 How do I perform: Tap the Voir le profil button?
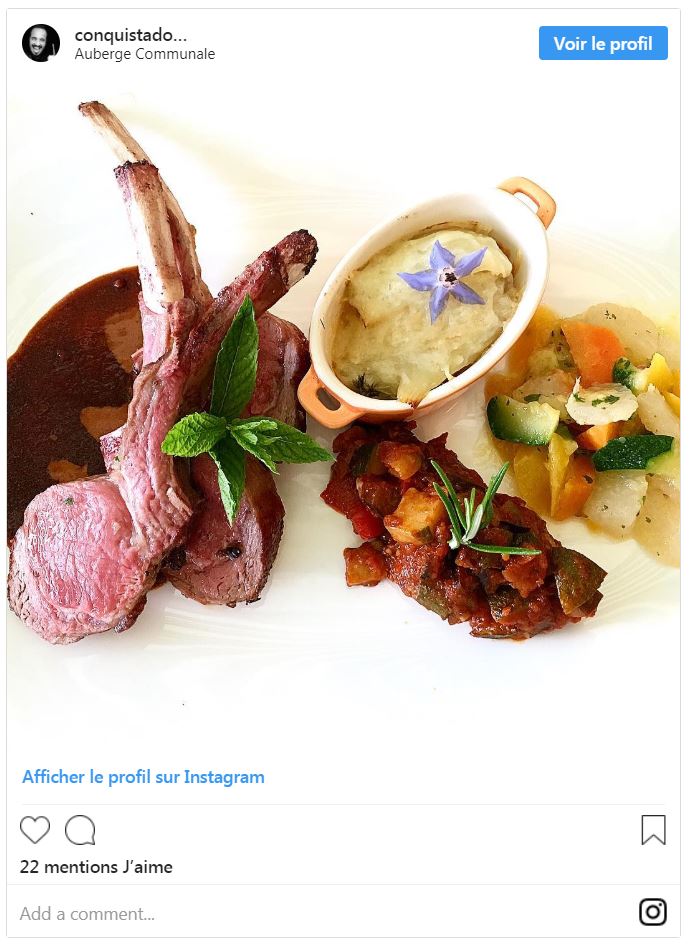point(603,43)
